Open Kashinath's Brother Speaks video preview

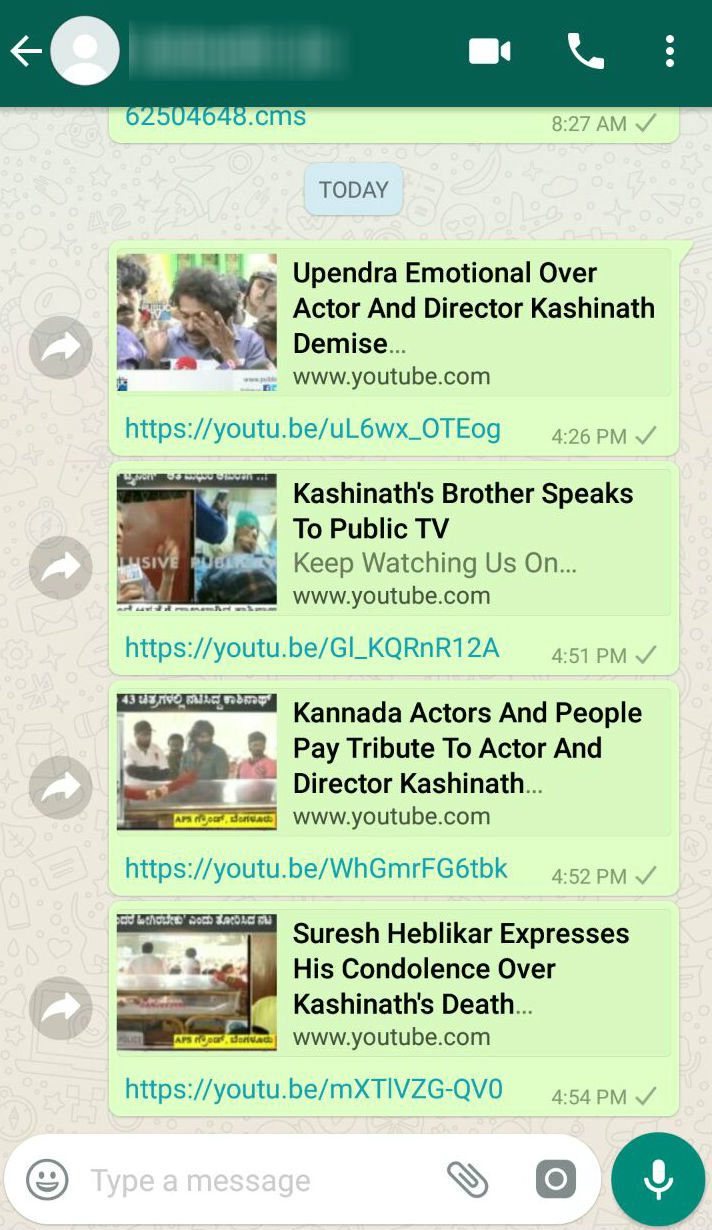[394, 542]
